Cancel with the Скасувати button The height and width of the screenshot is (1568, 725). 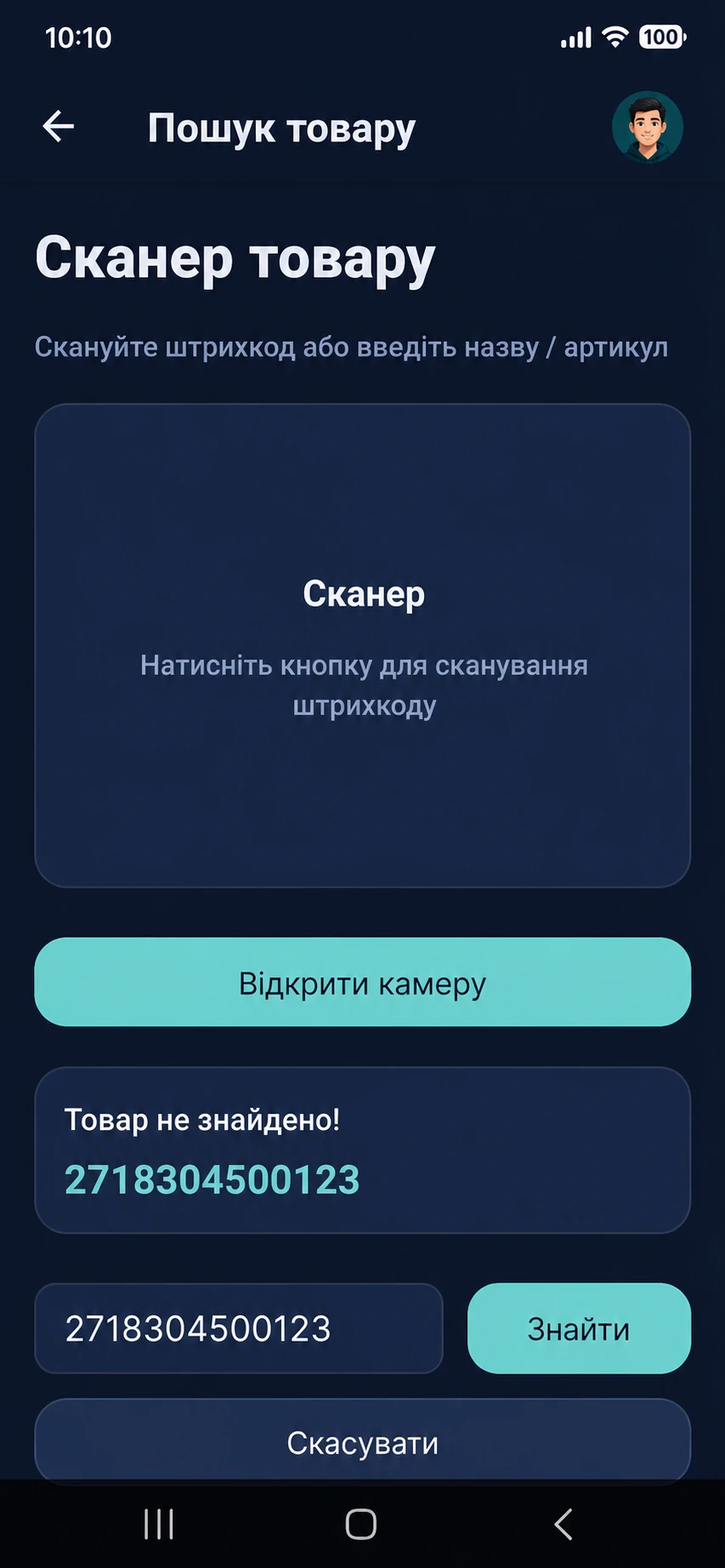tap(362, 1441)
